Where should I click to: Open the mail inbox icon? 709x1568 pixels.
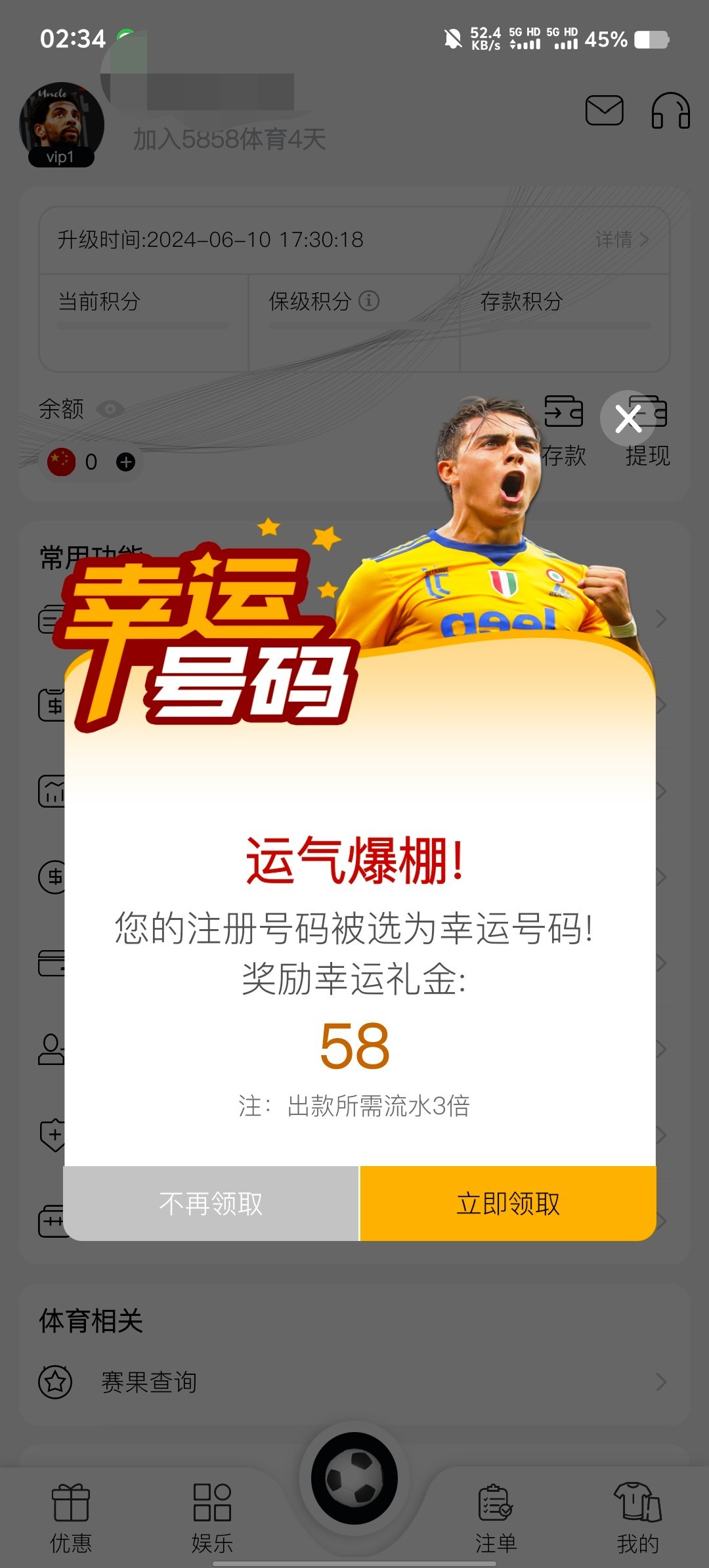point(604,110)
